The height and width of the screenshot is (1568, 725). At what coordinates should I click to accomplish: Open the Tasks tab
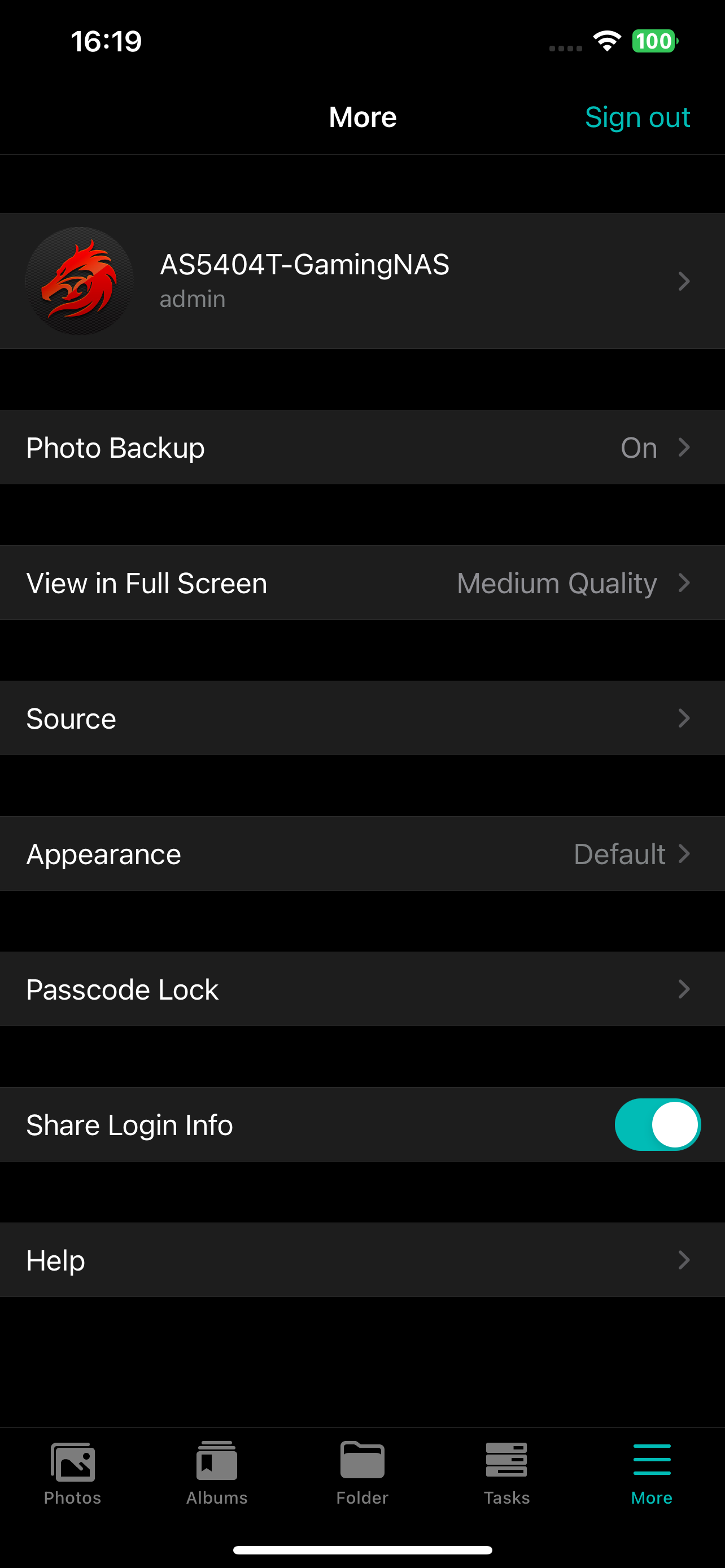click(506, 1473)
